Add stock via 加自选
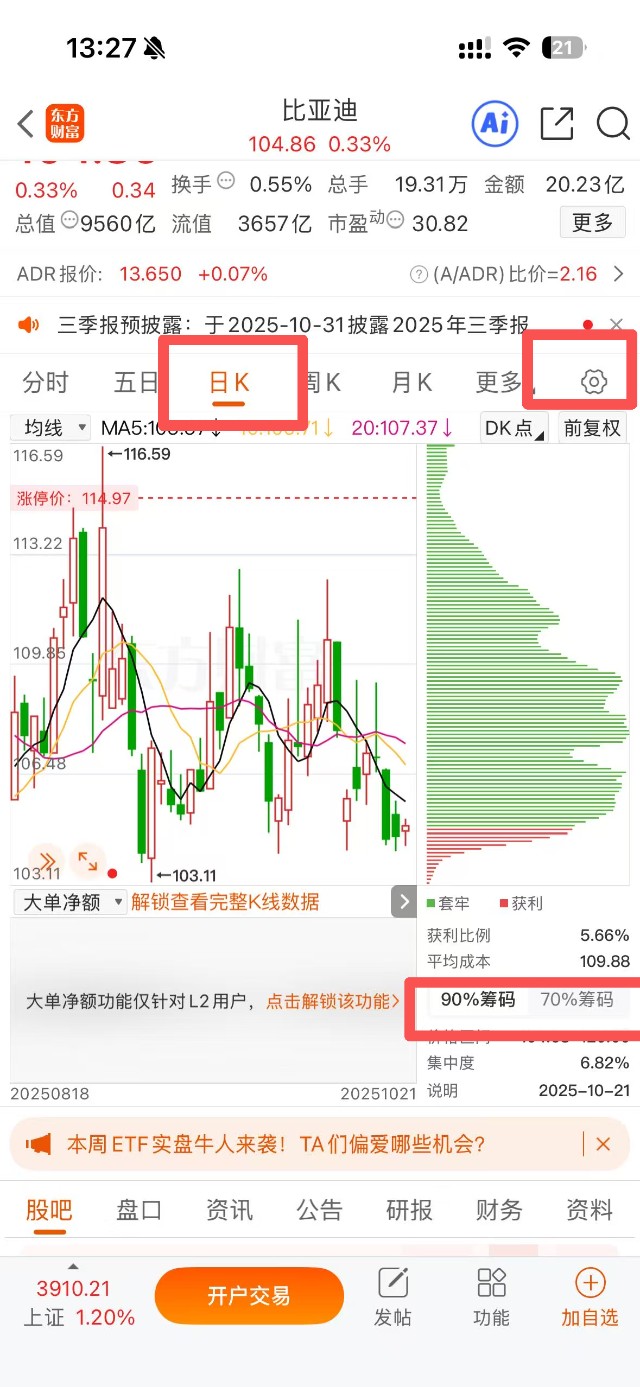 [589, 1297]
